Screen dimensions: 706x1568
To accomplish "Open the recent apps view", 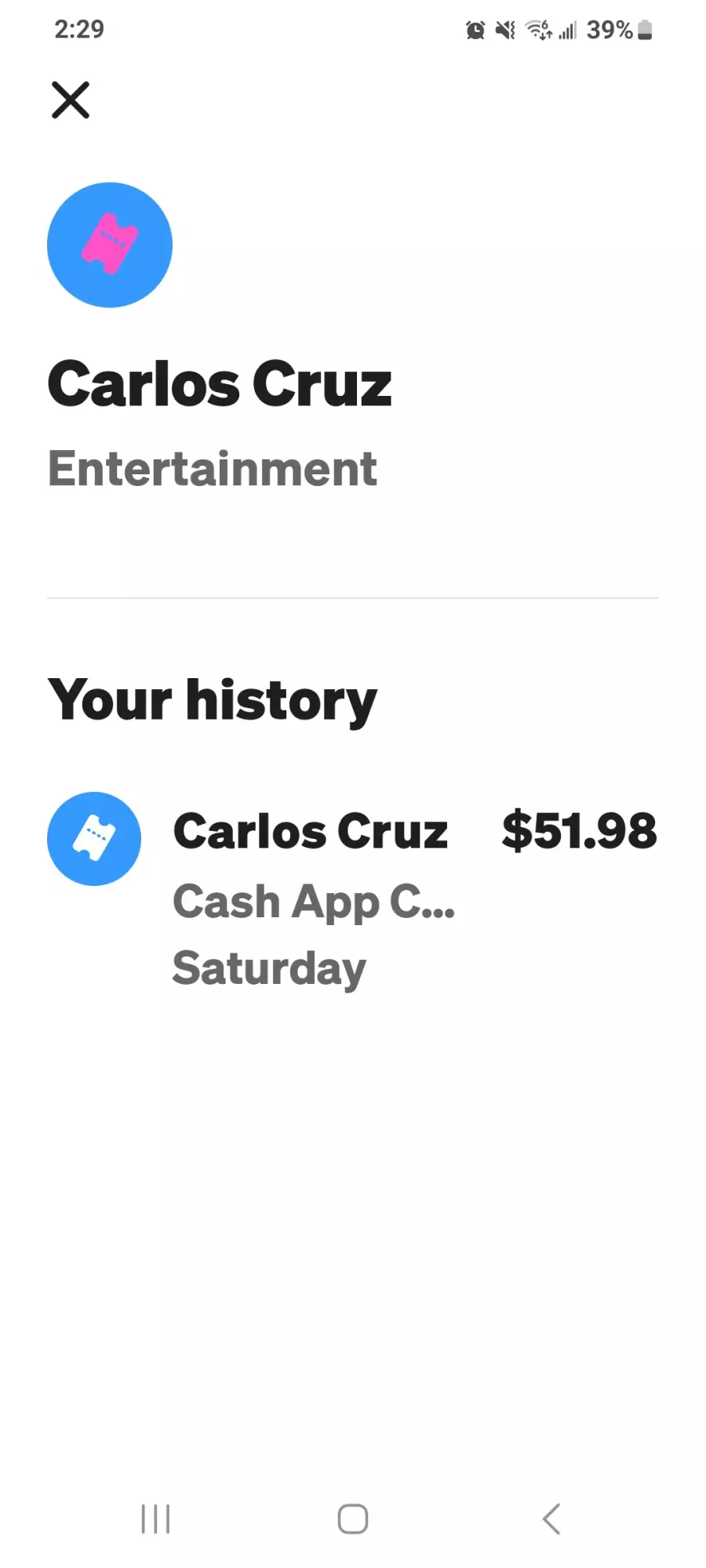I will point(155,1519).
